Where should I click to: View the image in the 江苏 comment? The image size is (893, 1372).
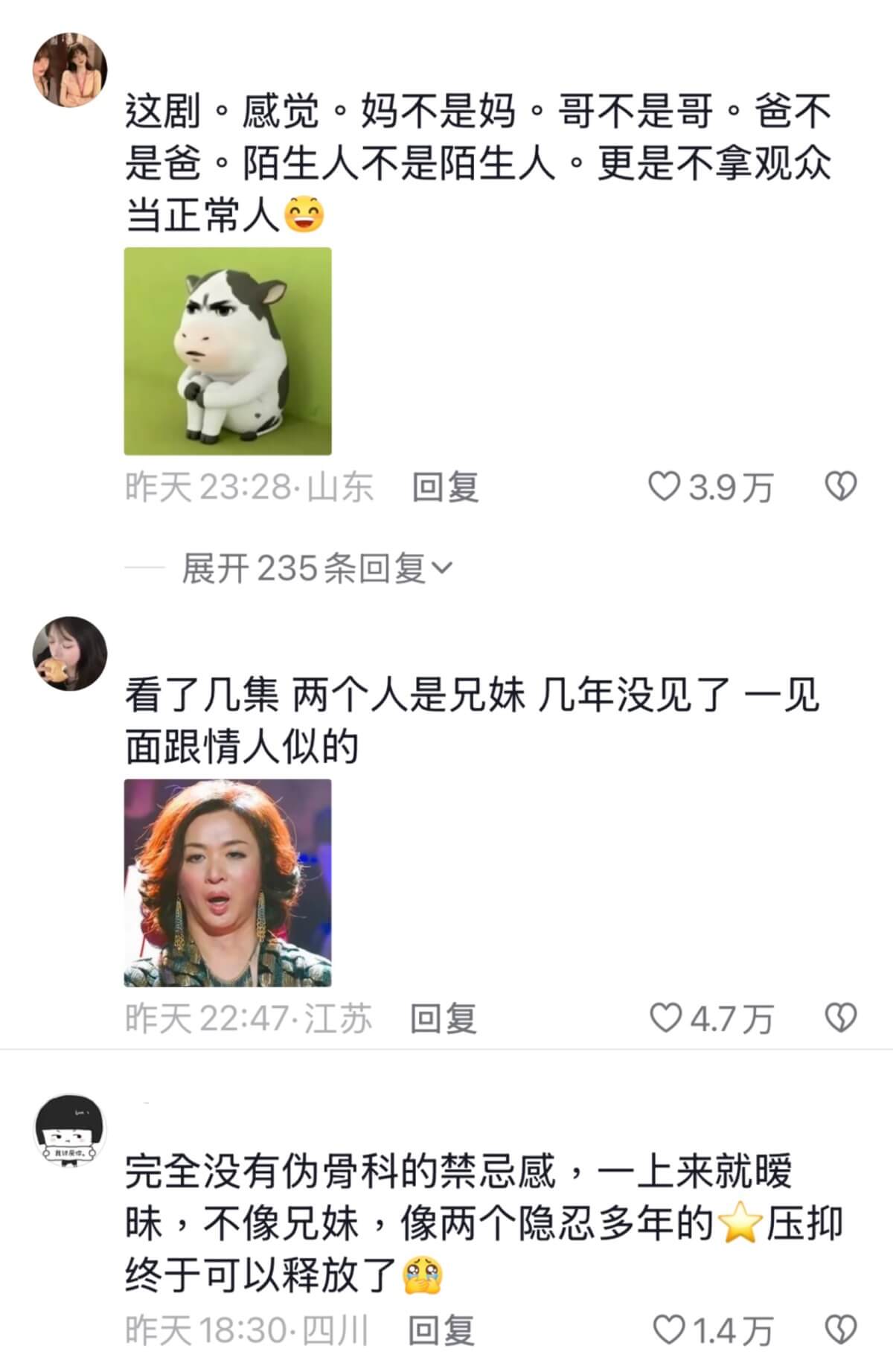228,882
